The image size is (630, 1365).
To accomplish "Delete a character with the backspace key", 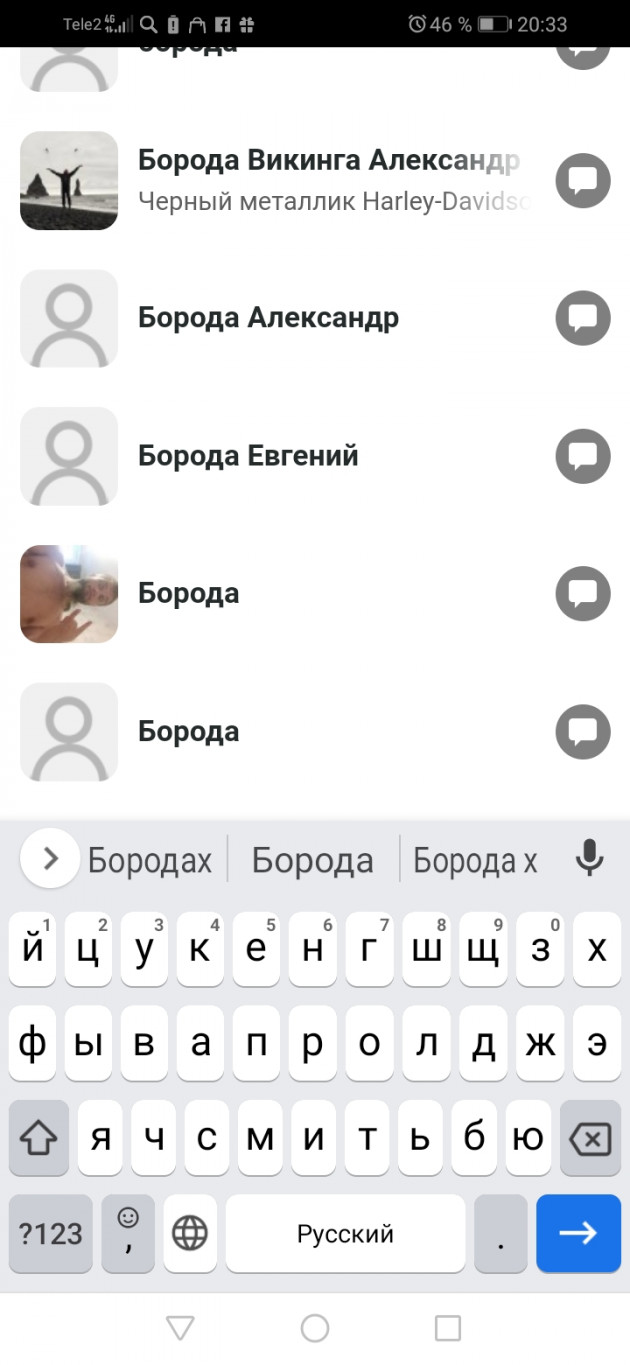I will [590, 1138].
